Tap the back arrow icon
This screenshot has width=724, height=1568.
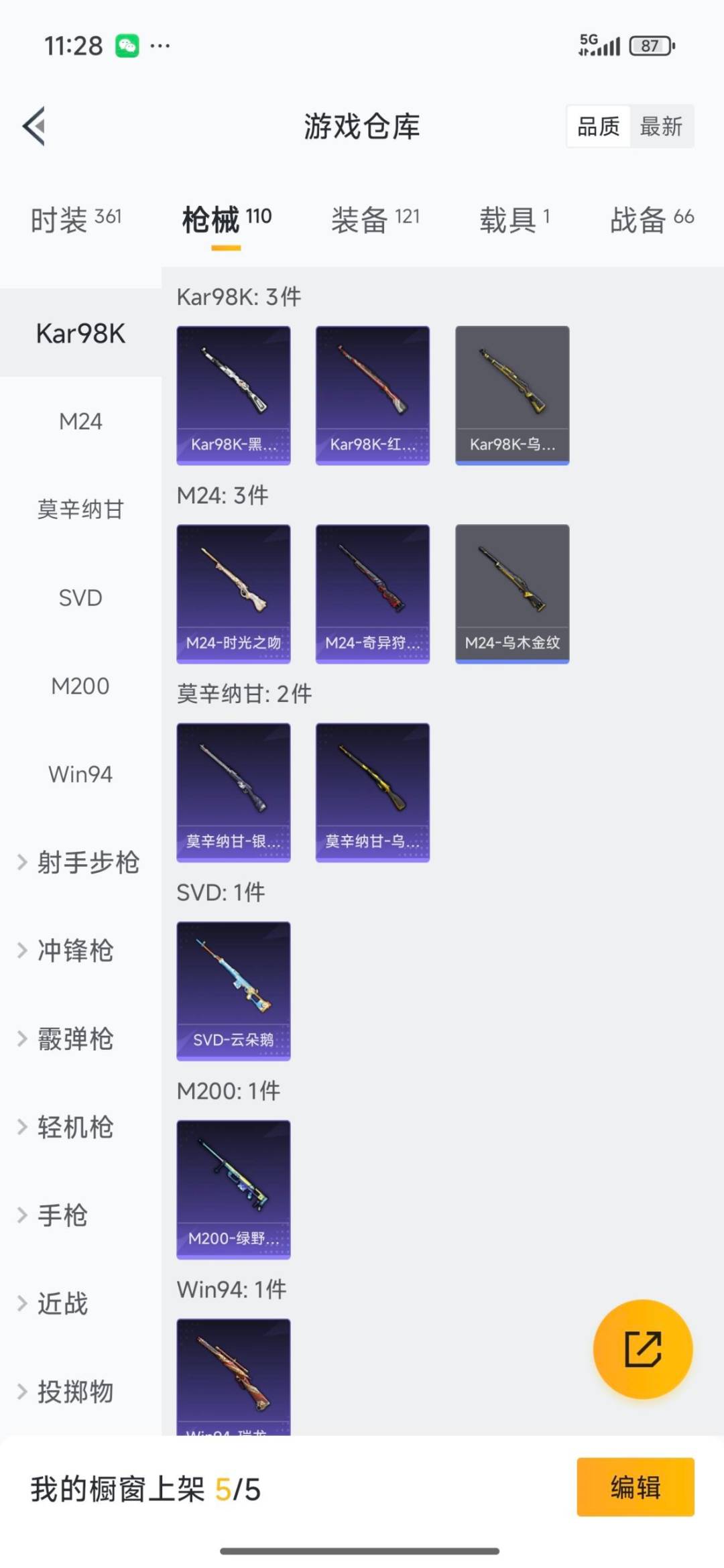coord(35,127)
